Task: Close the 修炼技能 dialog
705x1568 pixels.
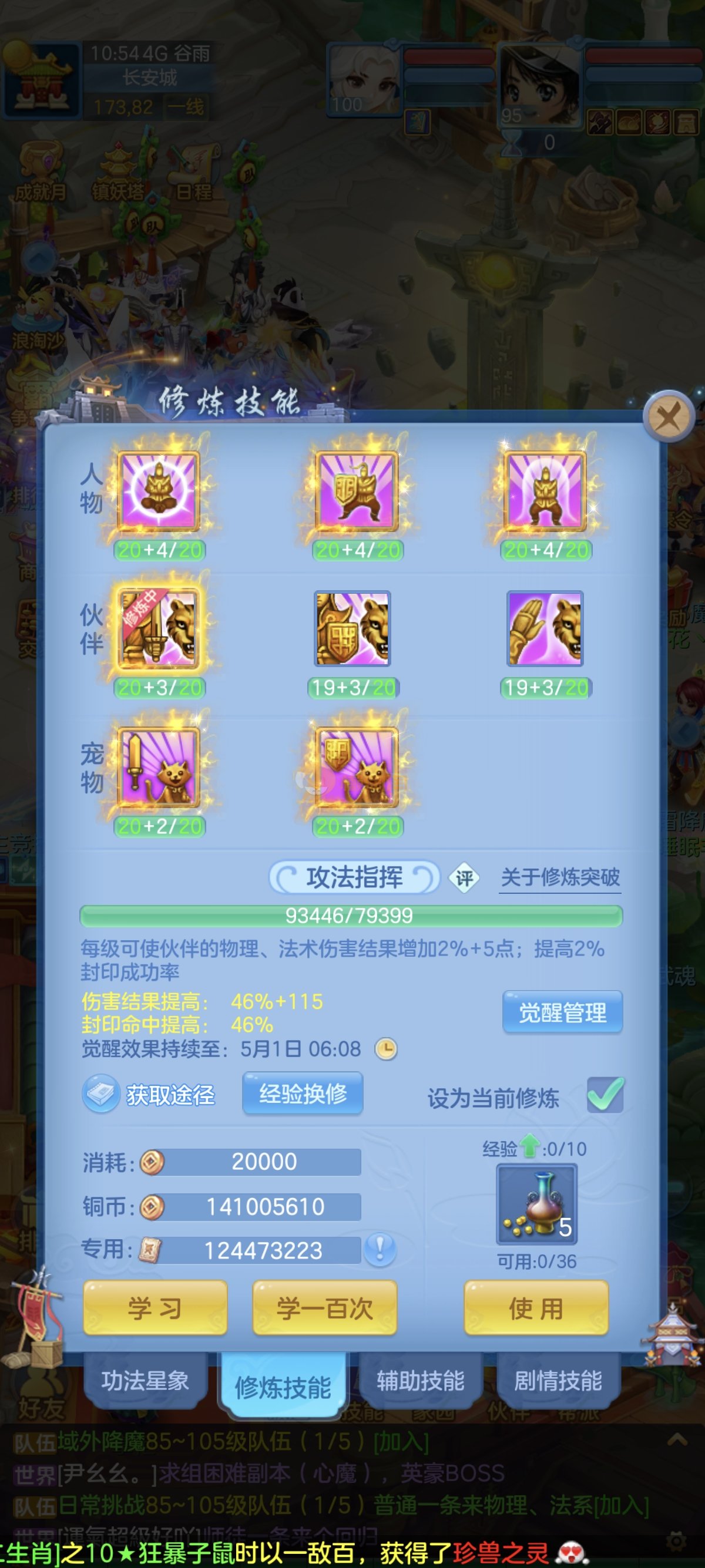Action: (x=669, y=418)
